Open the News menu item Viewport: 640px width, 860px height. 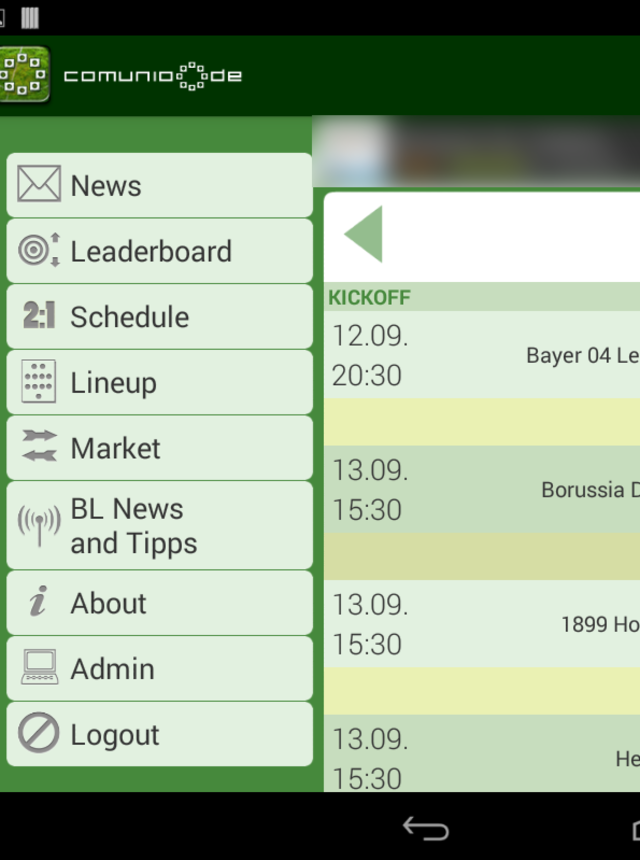click(x=160, y=185)
